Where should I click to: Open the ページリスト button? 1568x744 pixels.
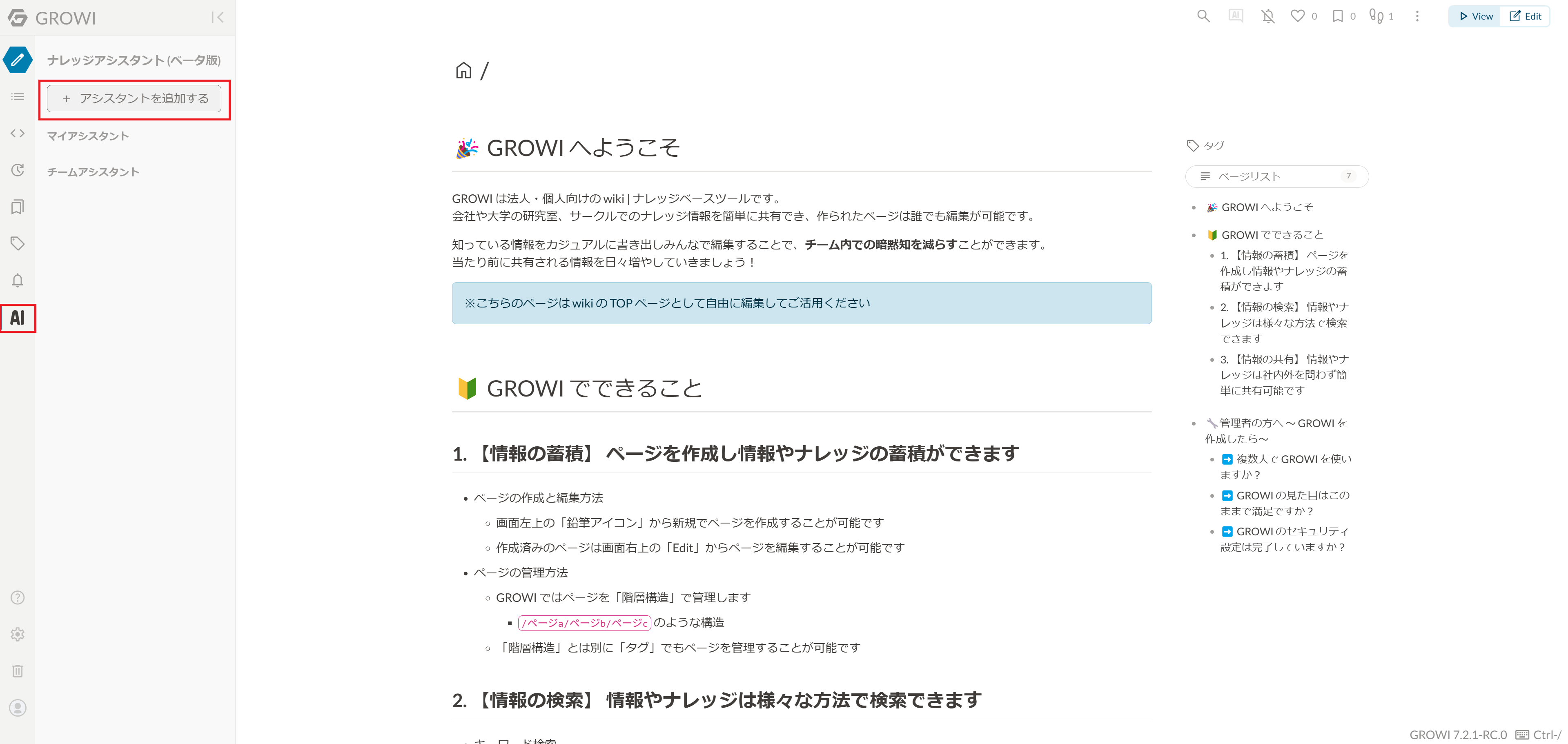pyautogui.click(x=1276, y=176)
